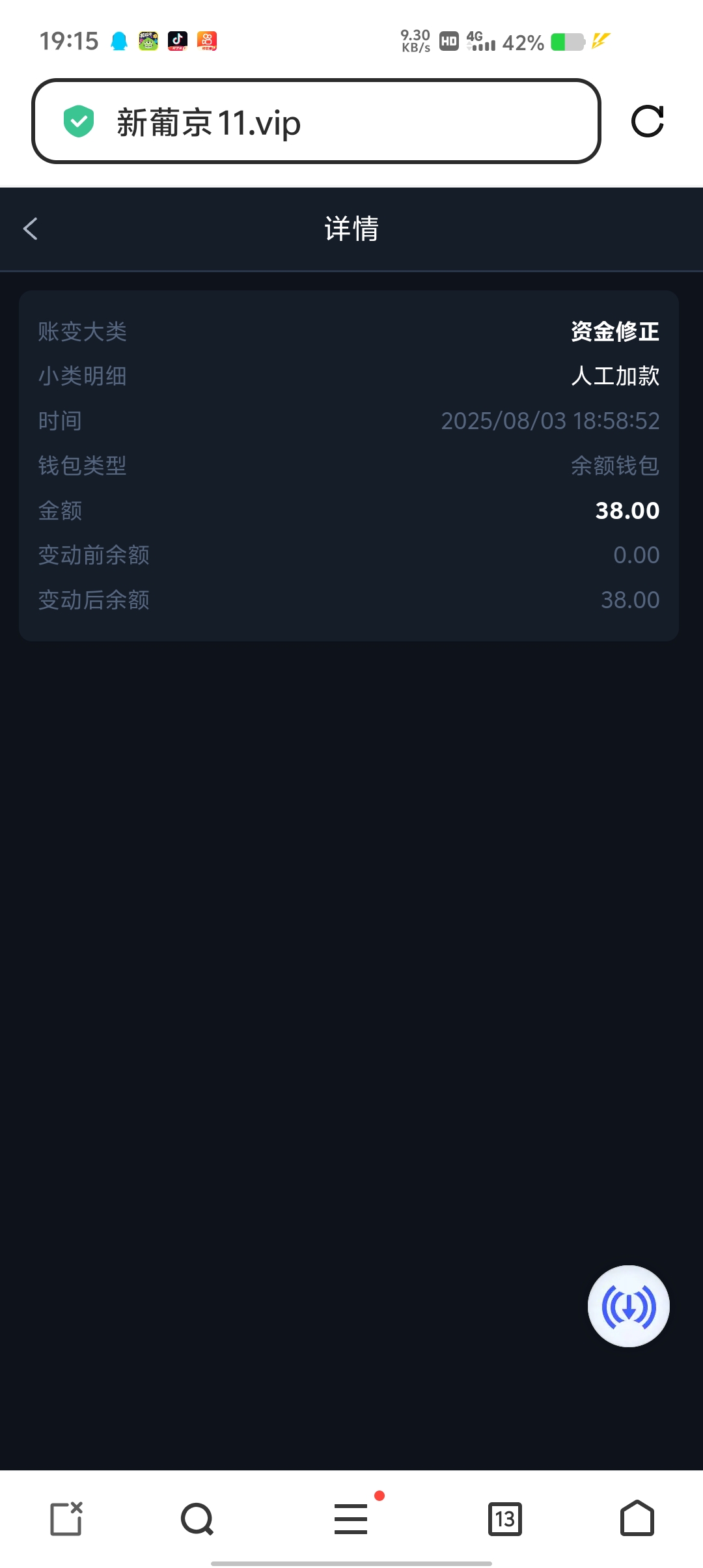The width and height of the screenshot is (703, 1568).
Task: Go to the browser home page
Action: [637, 1519]
